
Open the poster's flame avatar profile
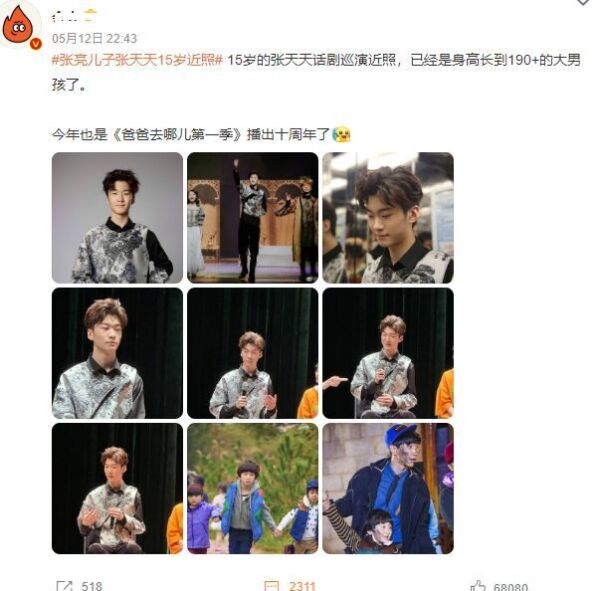click(x=18, y=24)
